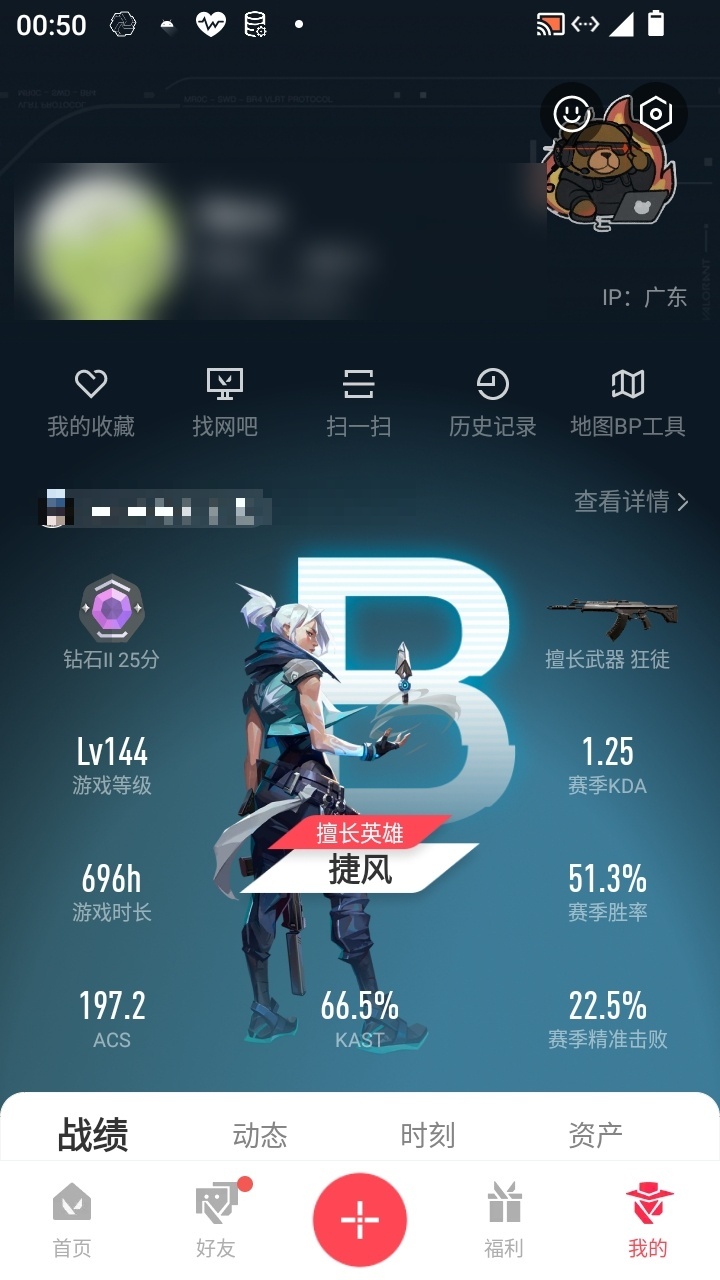
Task: Open 我的收藏 favorites
Action: (x=91, y=403)
